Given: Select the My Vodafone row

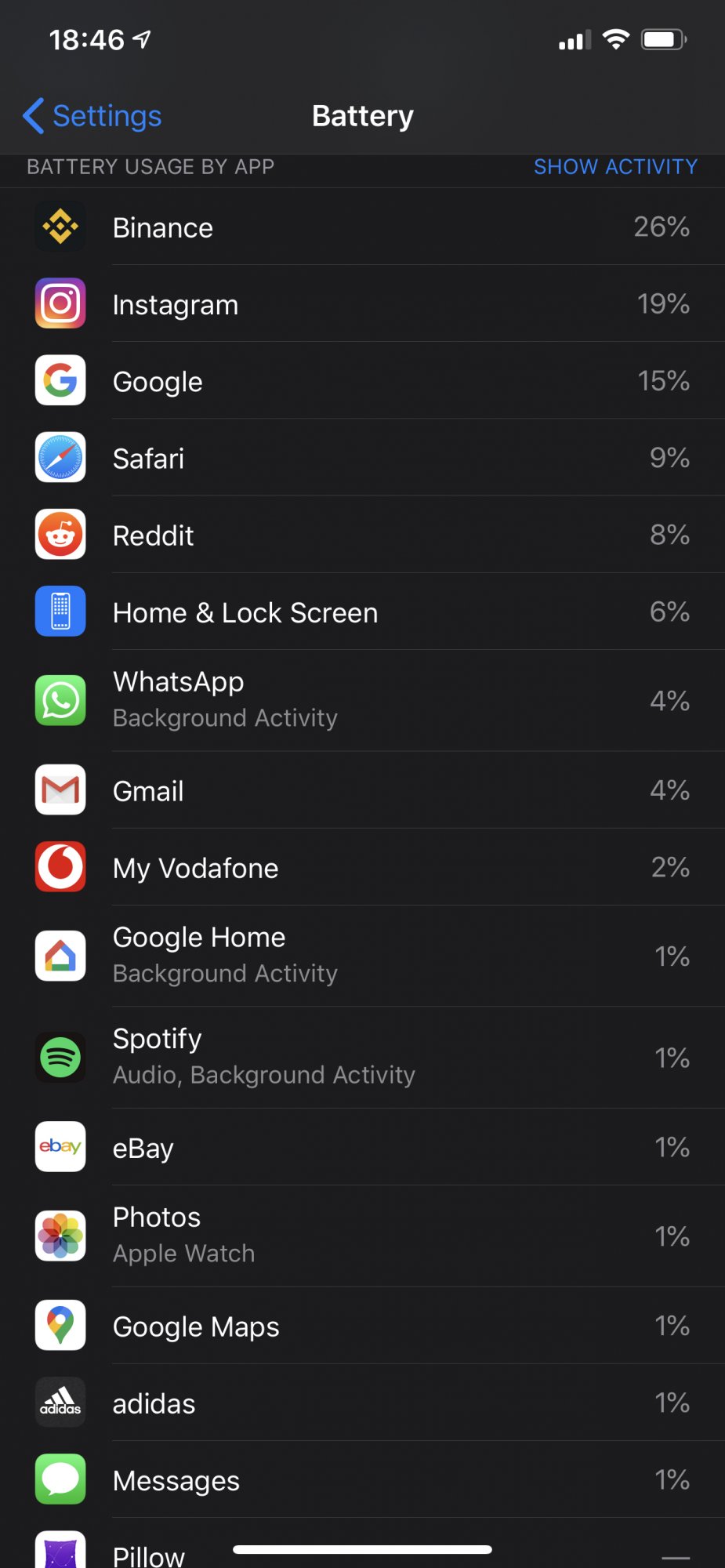Looking at the screenshot, I should pyautogui.click(x=362, y=866).
